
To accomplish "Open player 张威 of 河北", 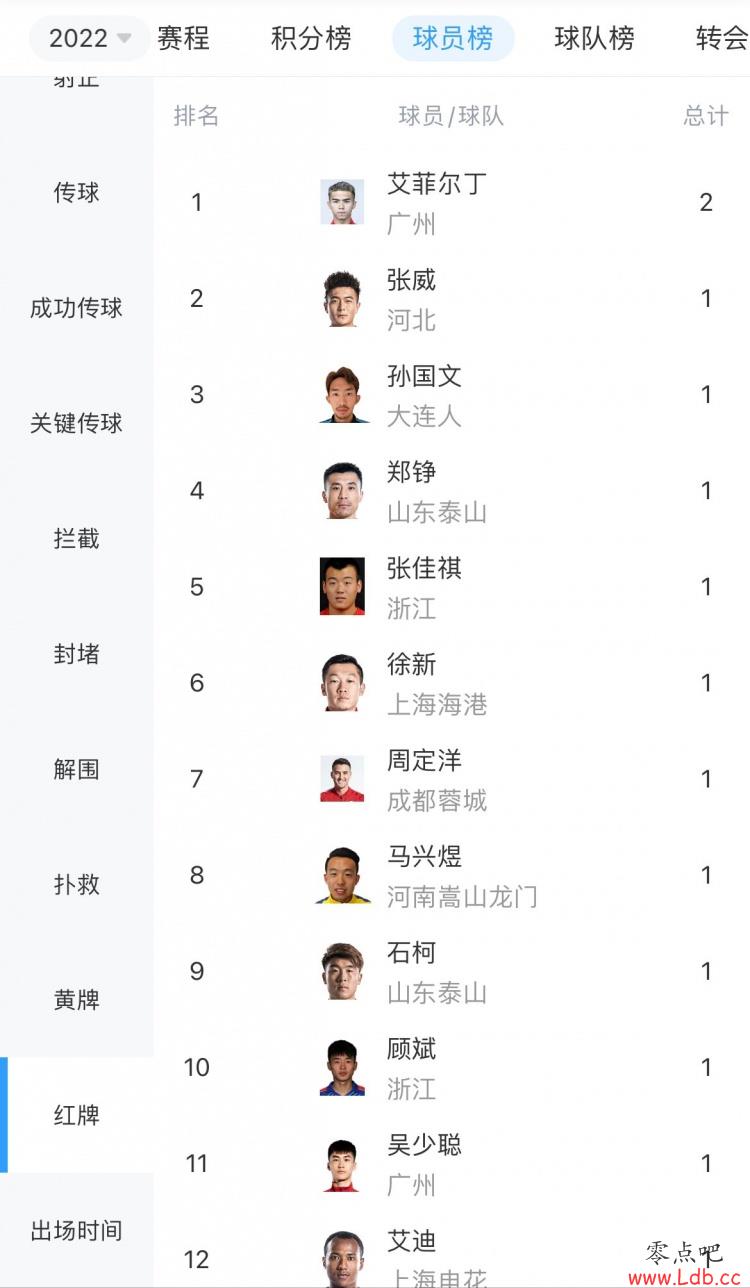I will [x=452, y=298].
